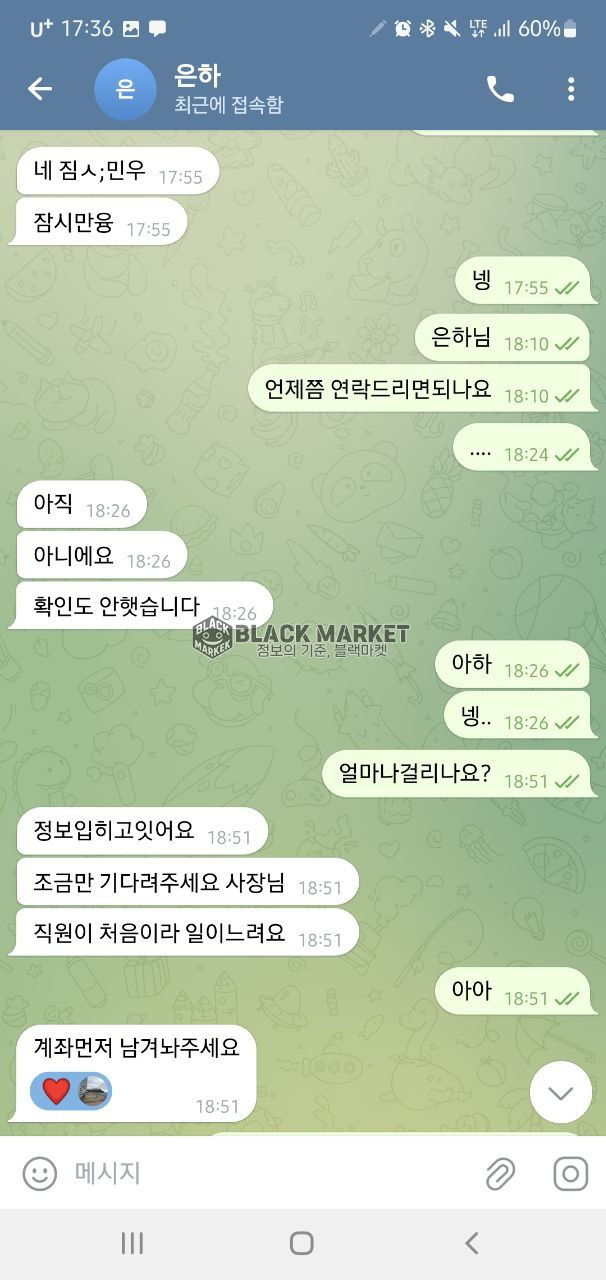Open the camera button in the message bar
This screenshot has width=606, height=1280.
click(x=570, y=1173)
